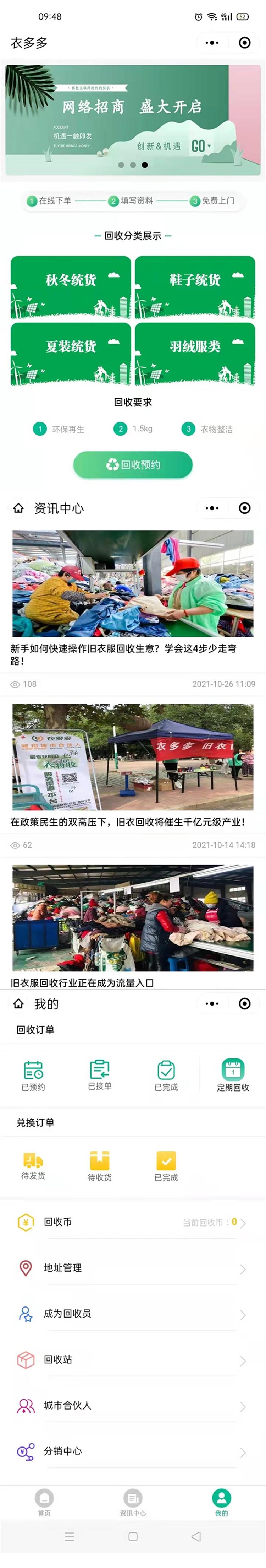The image size is (266, 1568).
Task: Open the more menu beside 衣多多 title
Action: pyautogui.click(x=212, y=43)
